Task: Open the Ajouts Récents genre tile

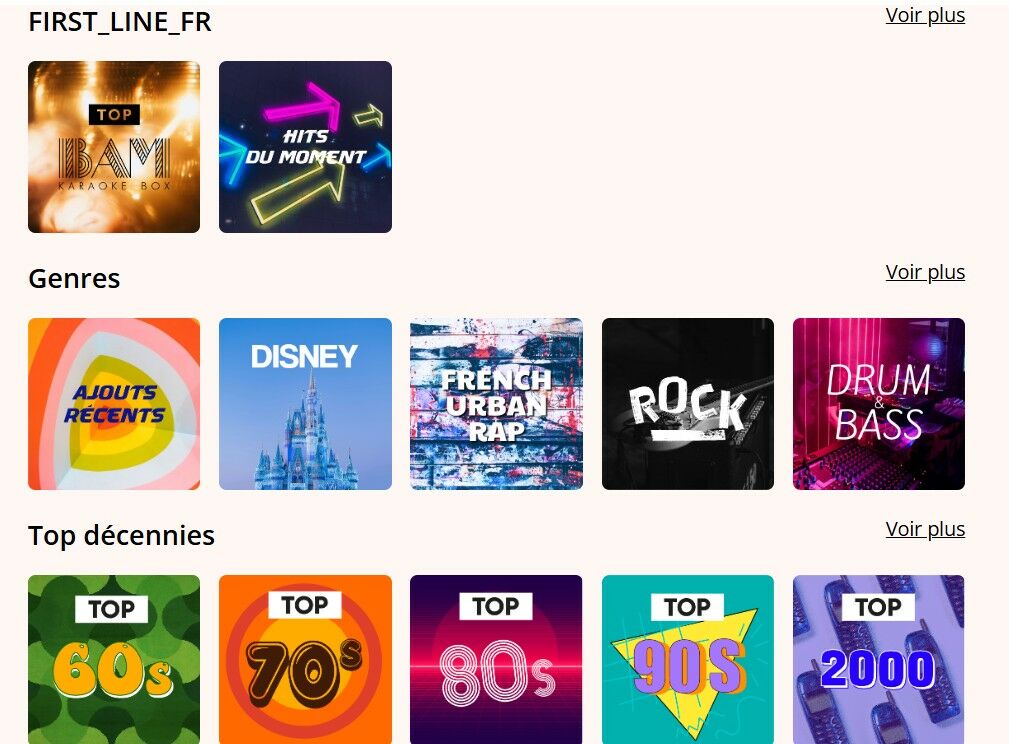Action: (x=114, y=404)
